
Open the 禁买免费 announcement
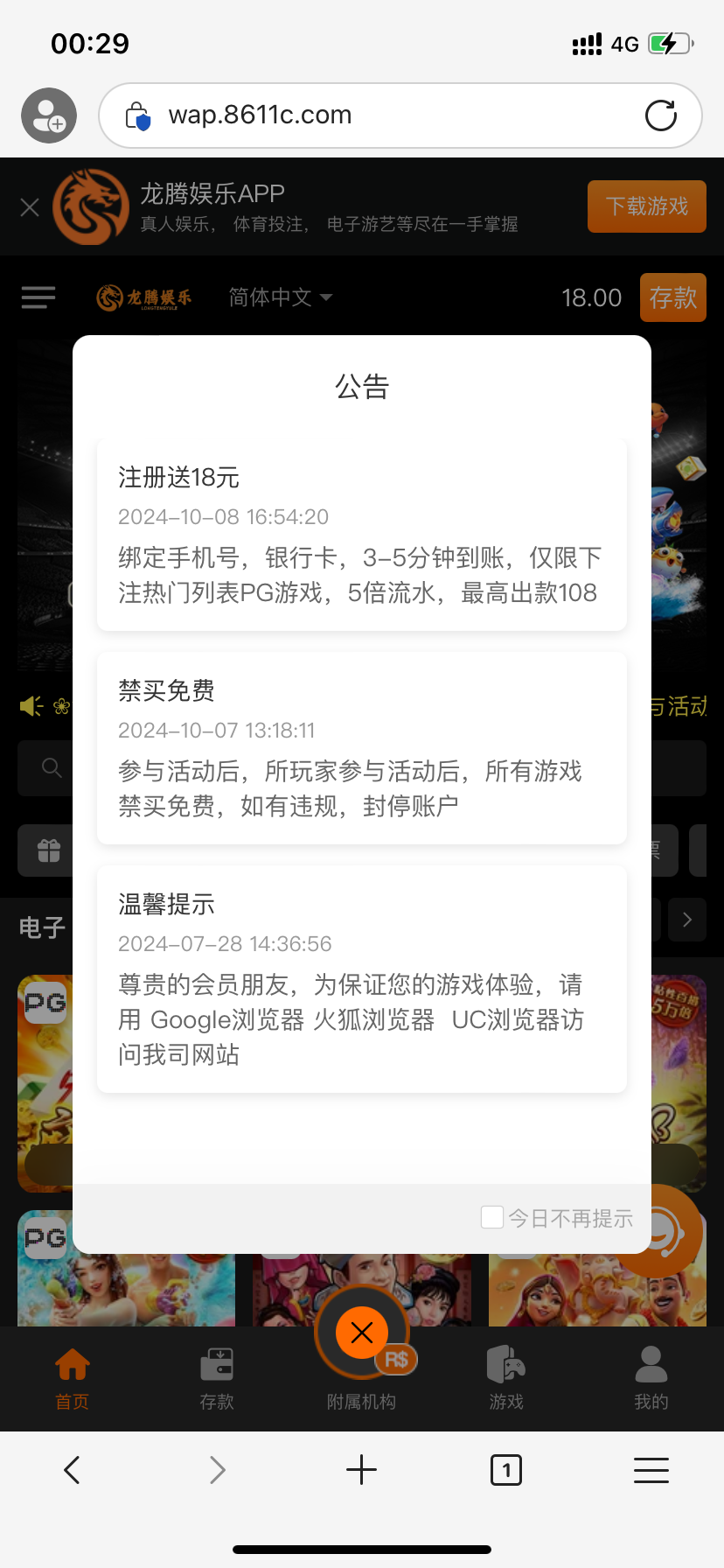362,748
